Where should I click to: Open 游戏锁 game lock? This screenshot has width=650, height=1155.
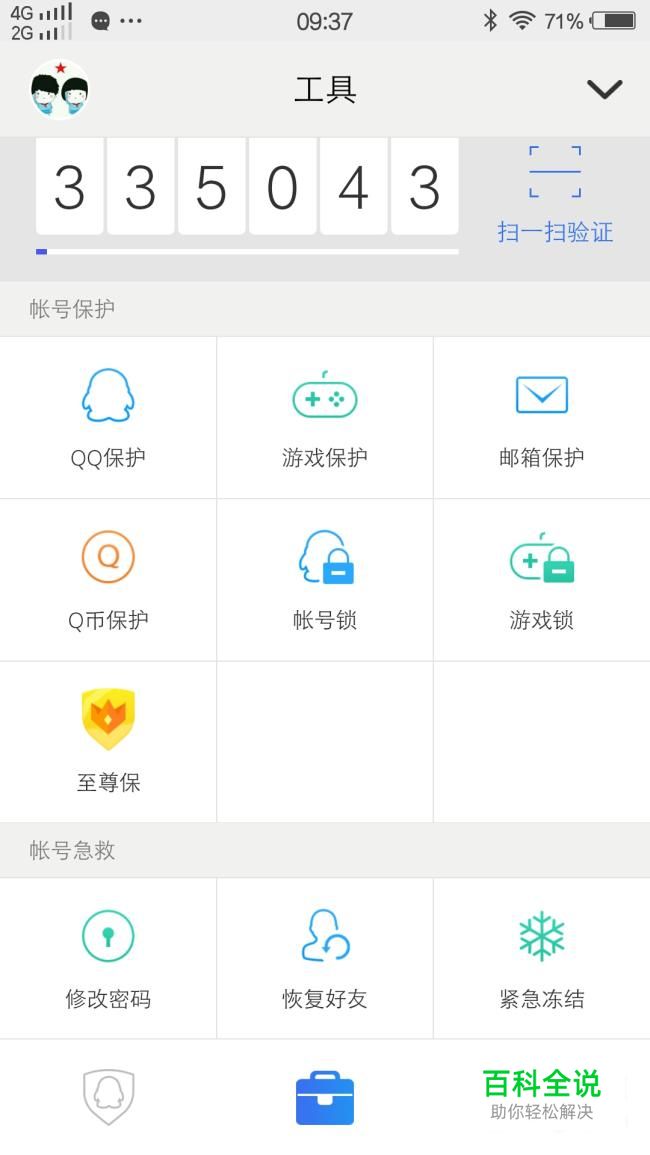(x=541, y=580)
